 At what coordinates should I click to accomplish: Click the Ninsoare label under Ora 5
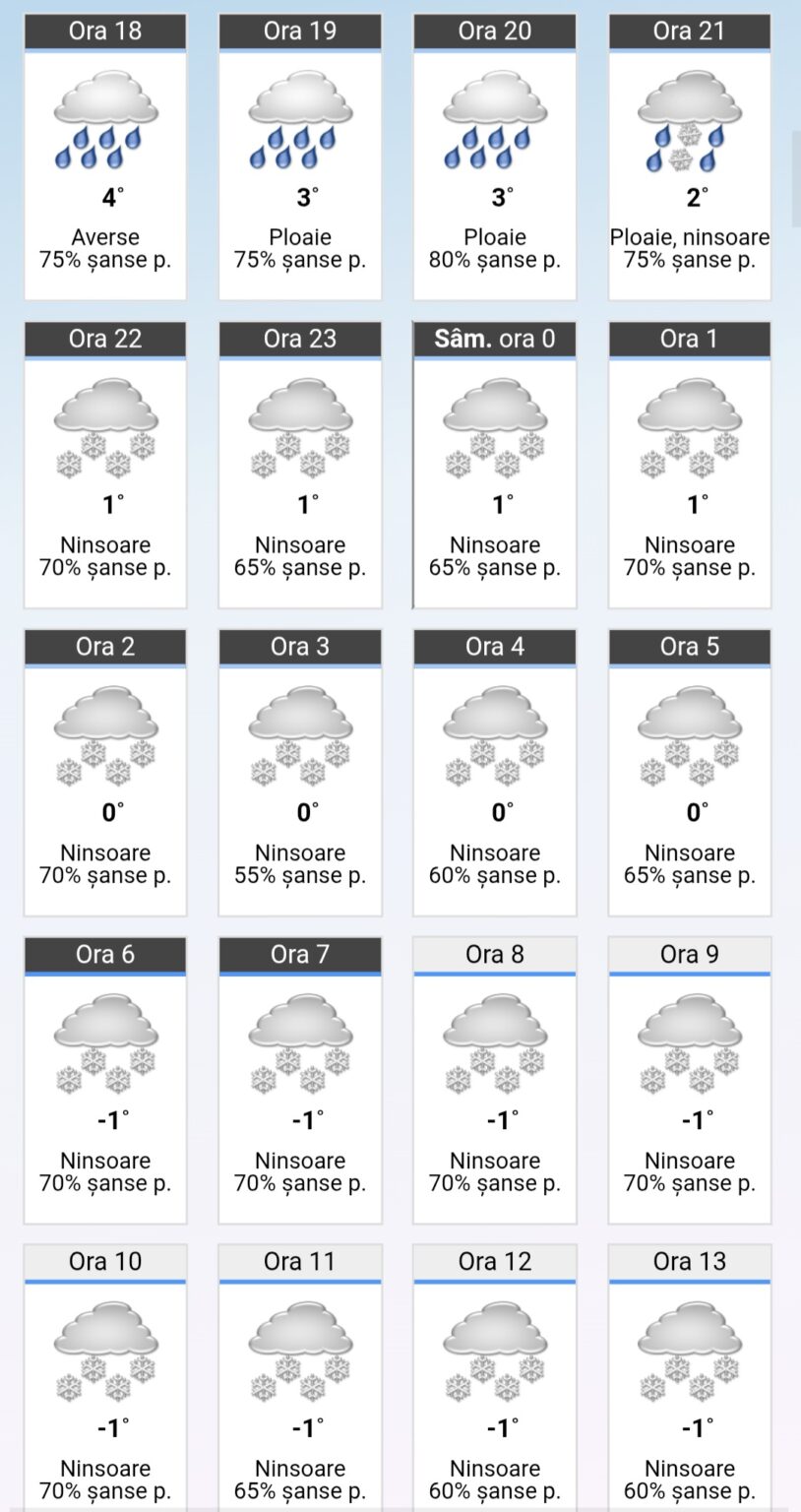pos(689,852)
